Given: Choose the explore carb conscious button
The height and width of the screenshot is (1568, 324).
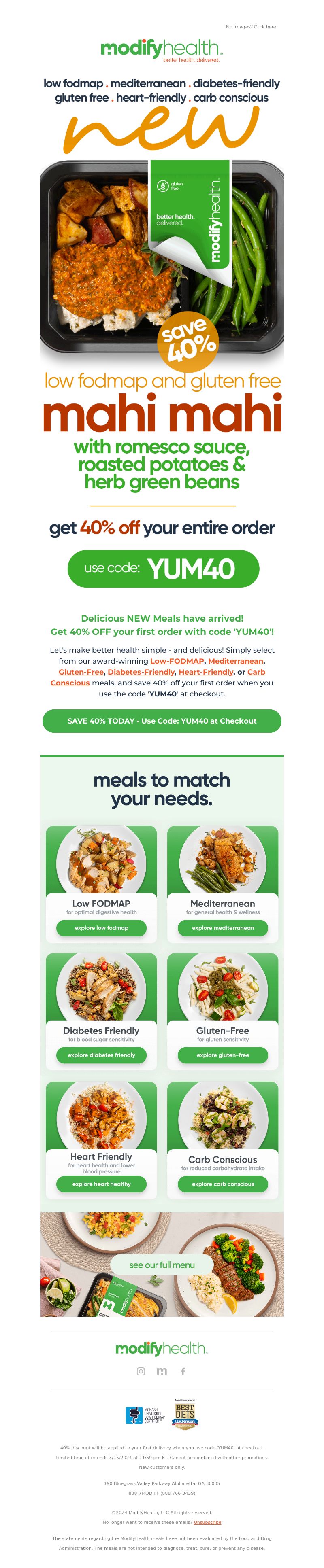Looking at the screenshot, I should (x=223, y=1184).
